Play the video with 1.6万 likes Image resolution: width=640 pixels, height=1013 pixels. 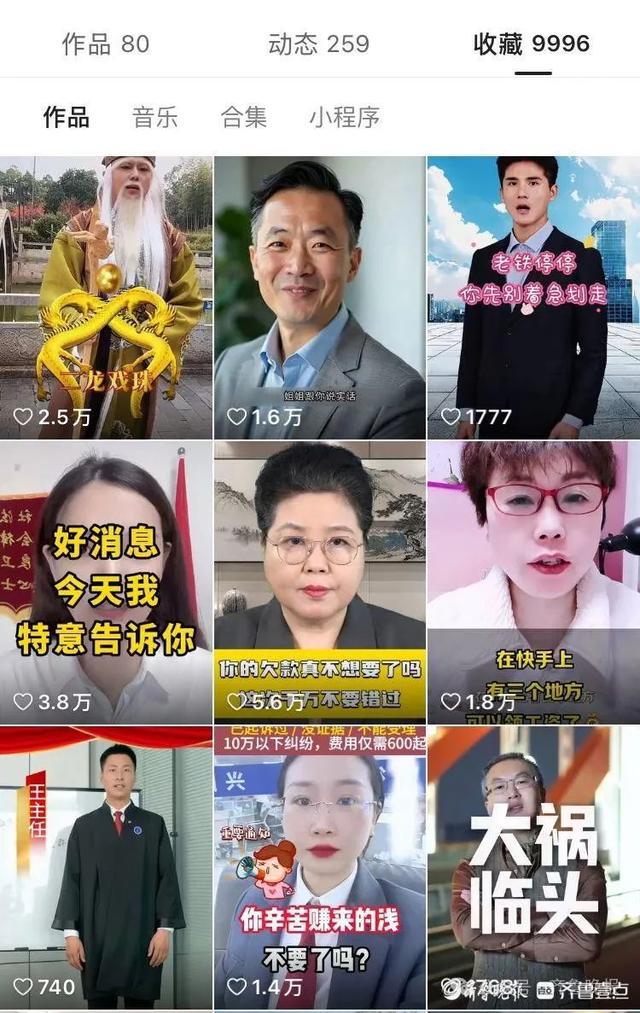pos(319,297)
